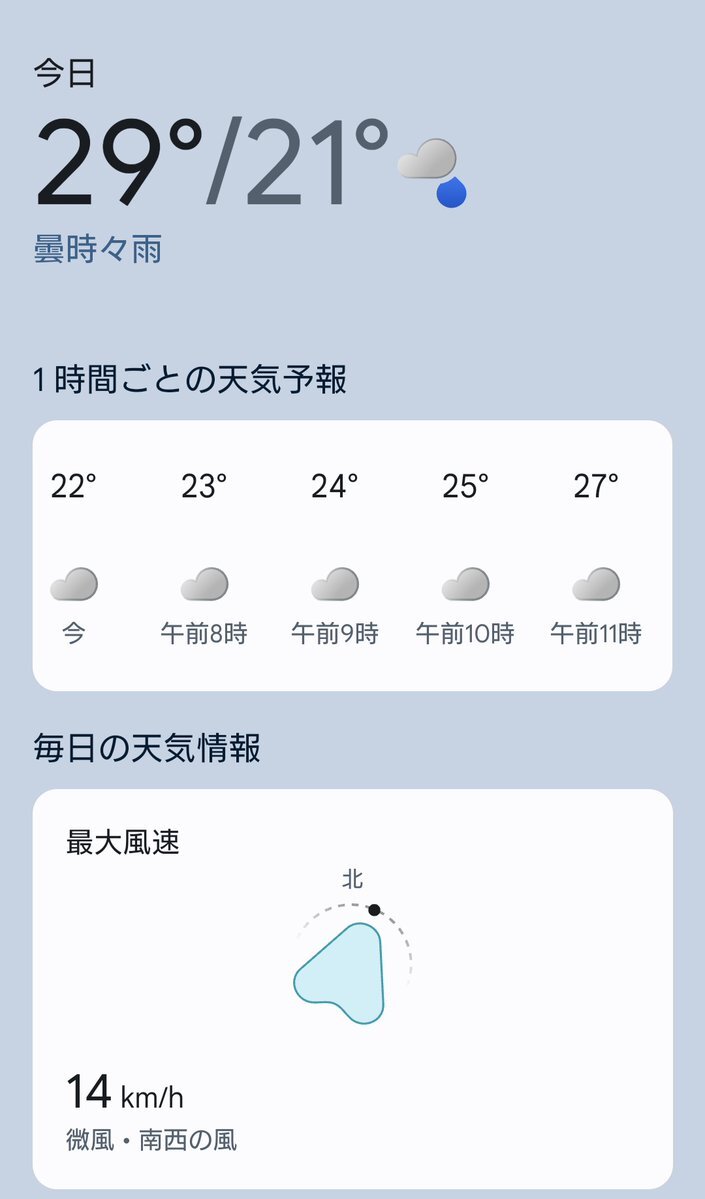
Task: Open the 最大風速 wind speed card
Action: point(352,989)
